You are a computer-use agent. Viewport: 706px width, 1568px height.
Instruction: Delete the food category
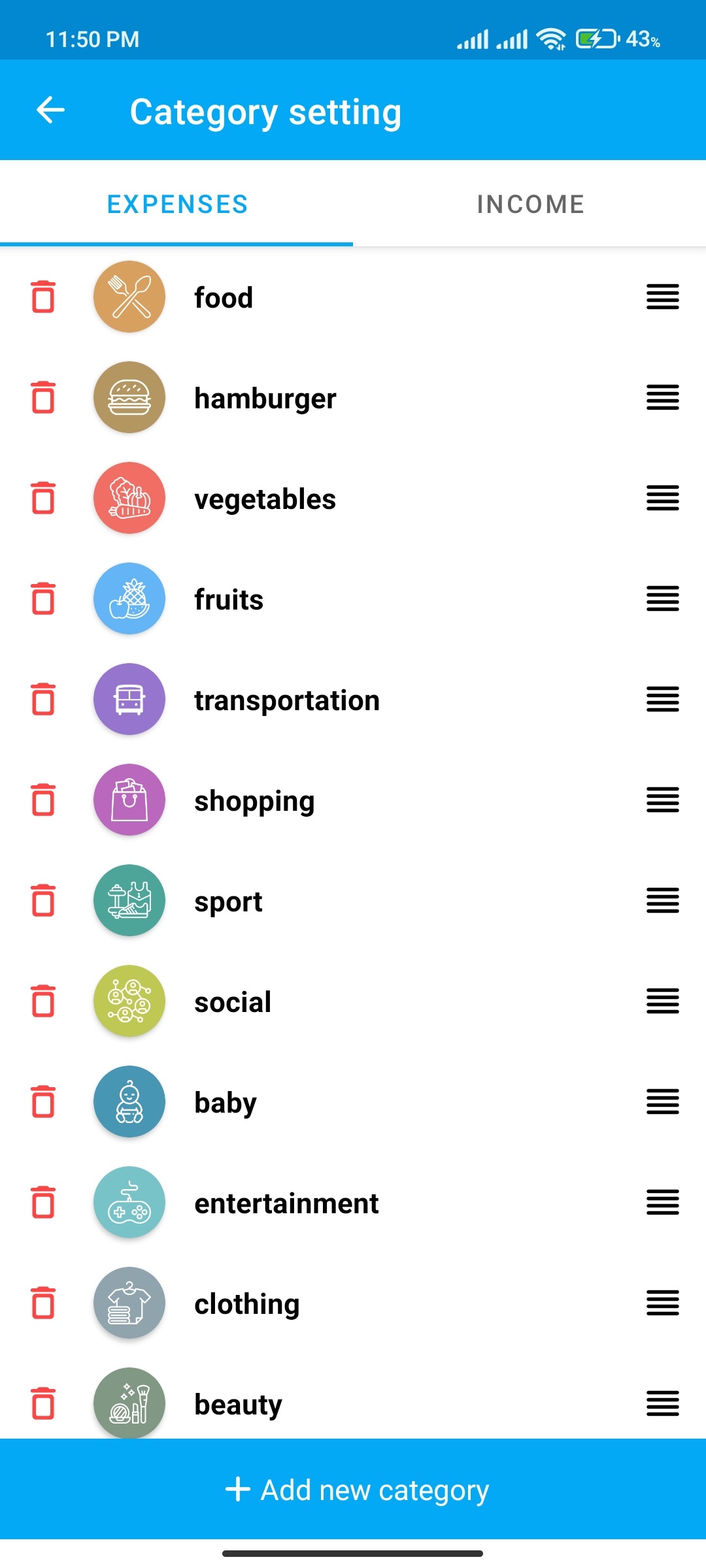point(43,297)
